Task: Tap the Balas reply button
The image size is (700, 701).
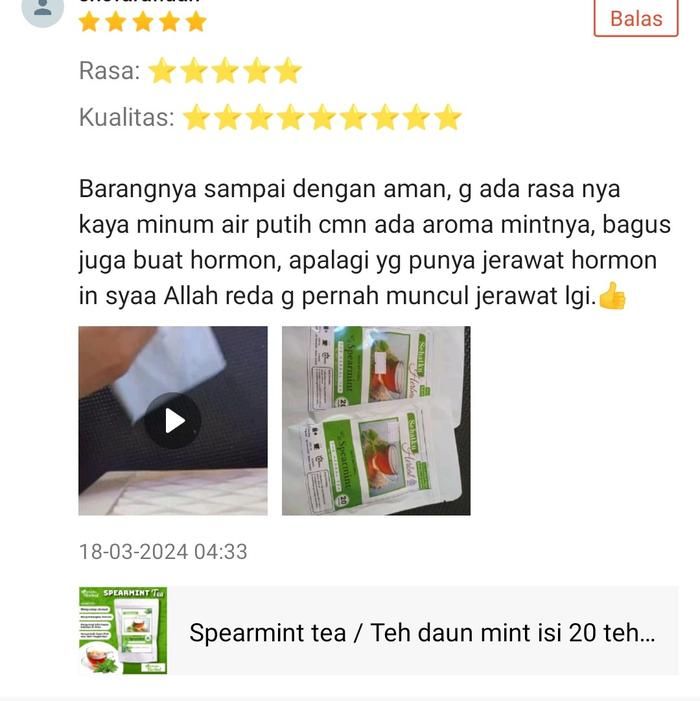Action: [x=635, y=18]
